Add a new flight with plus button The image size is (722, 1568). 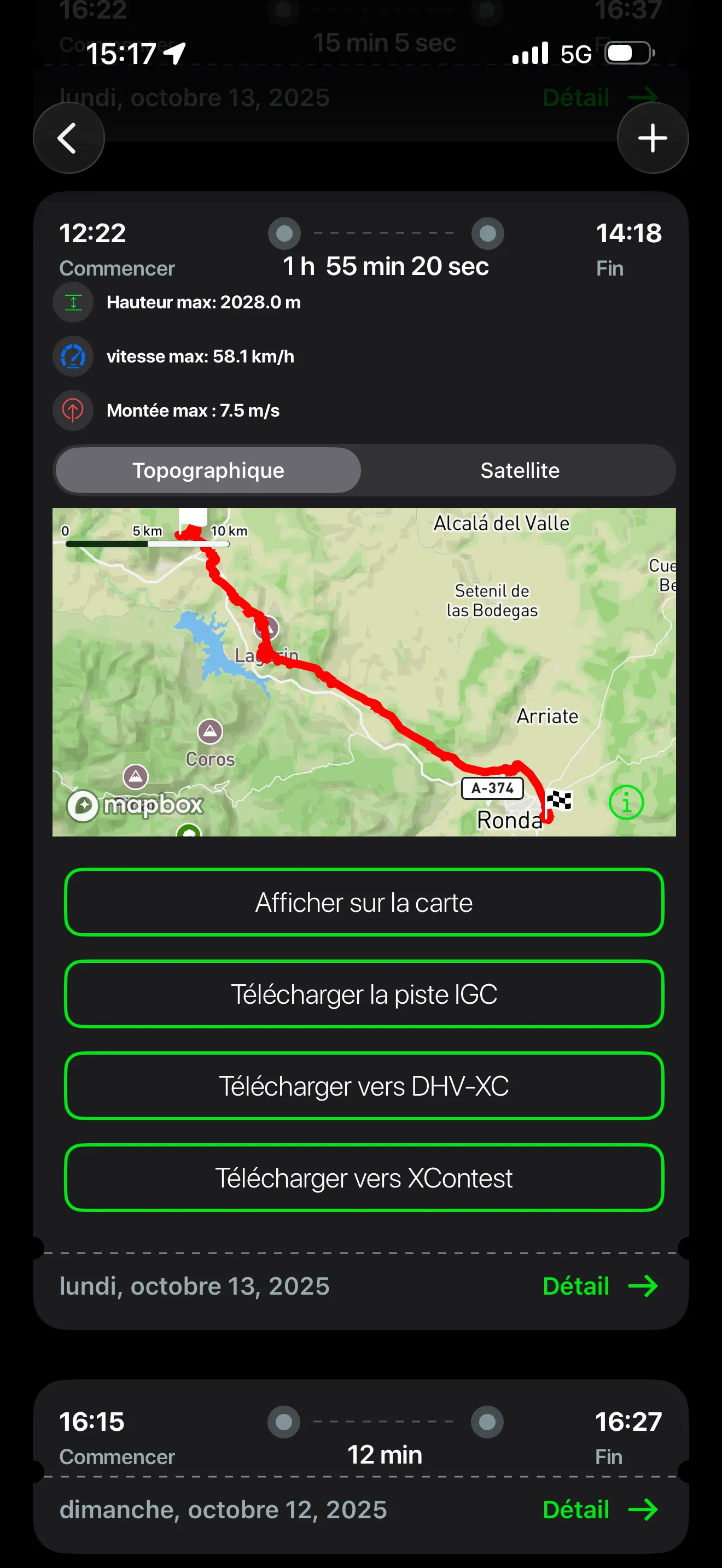click(x=653, y=138)
